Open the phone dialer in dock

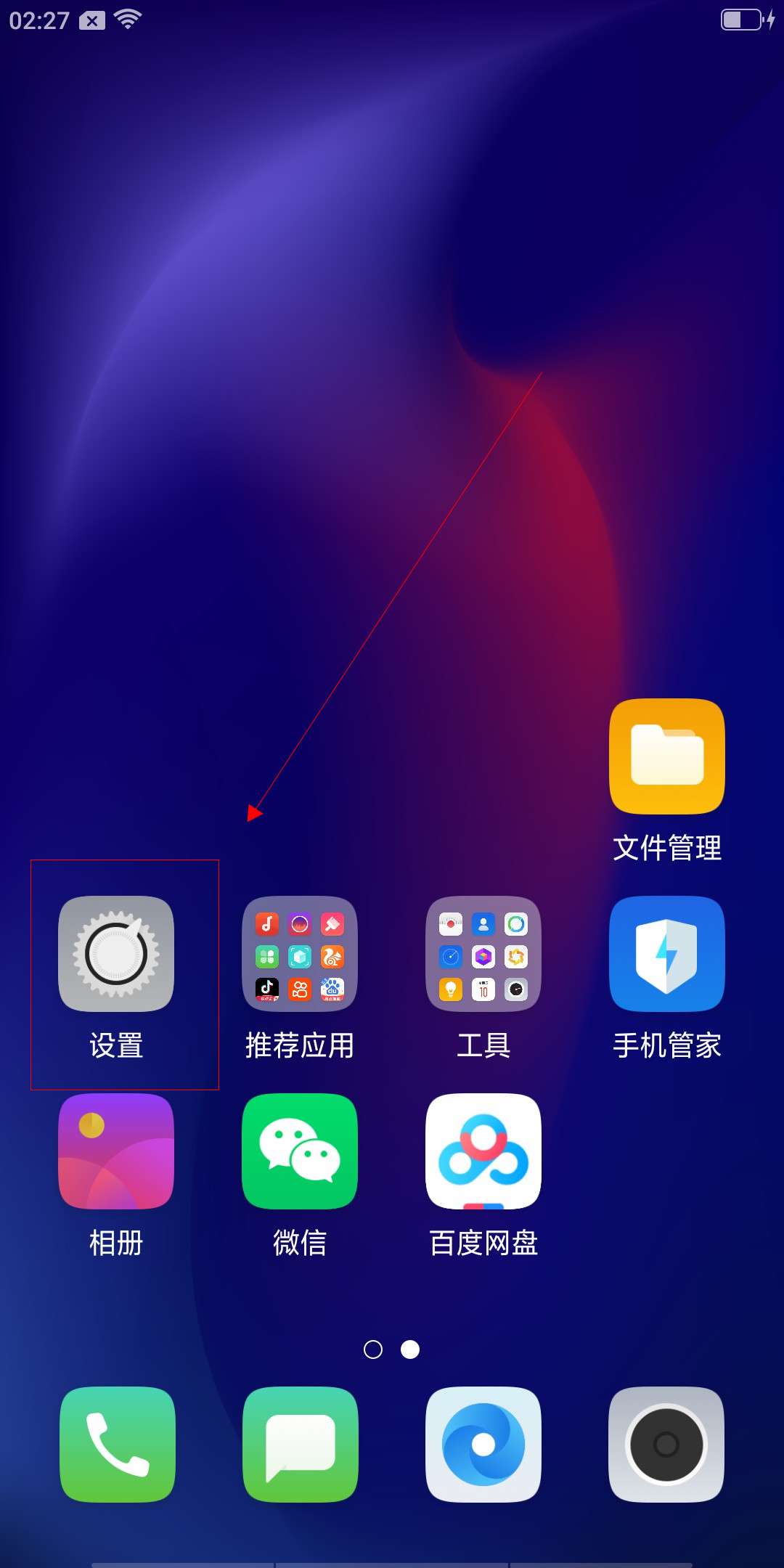click(x=118, y=1445)
